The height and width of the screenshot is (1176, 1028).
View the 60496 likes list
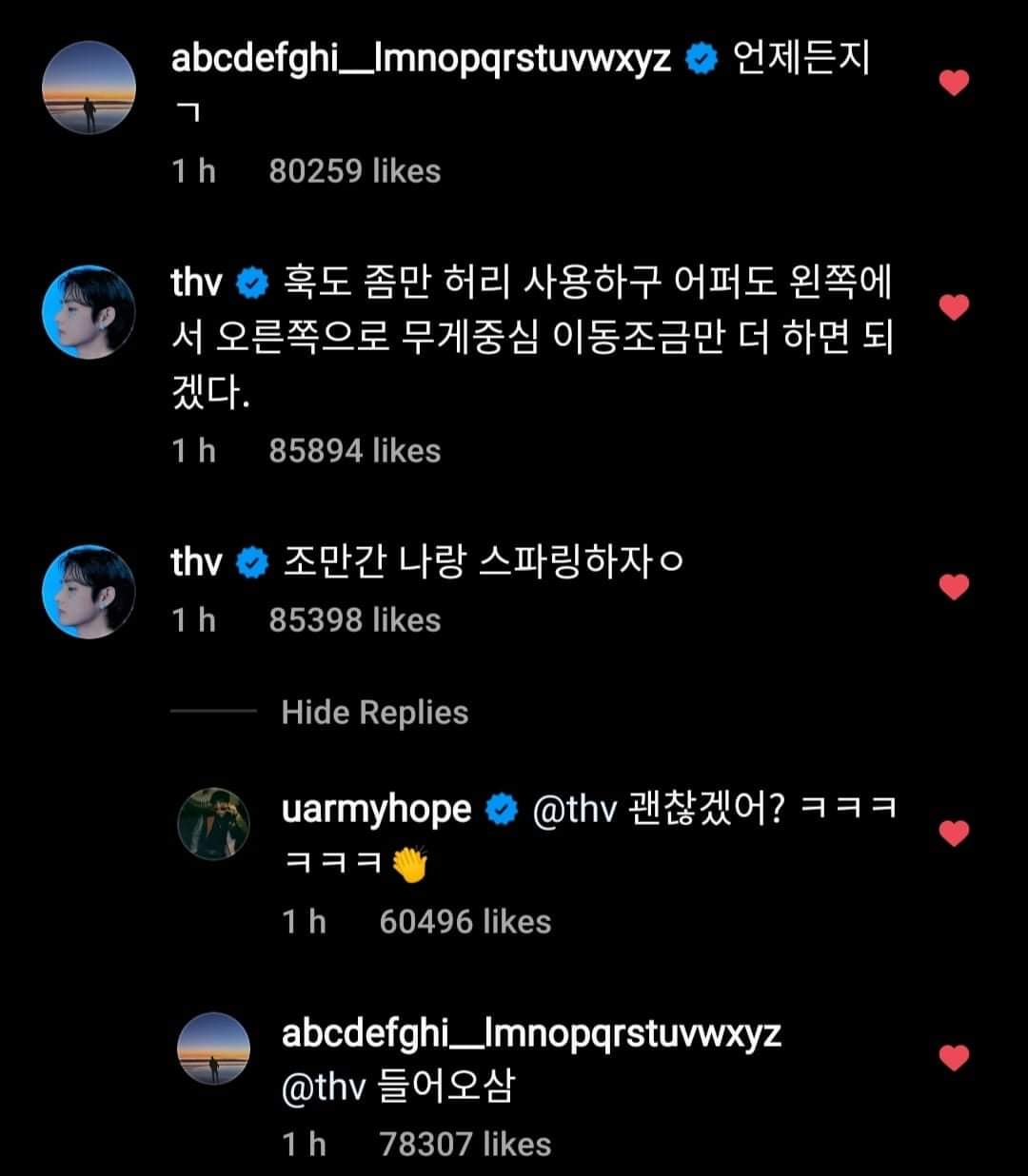tap(465, 921)
